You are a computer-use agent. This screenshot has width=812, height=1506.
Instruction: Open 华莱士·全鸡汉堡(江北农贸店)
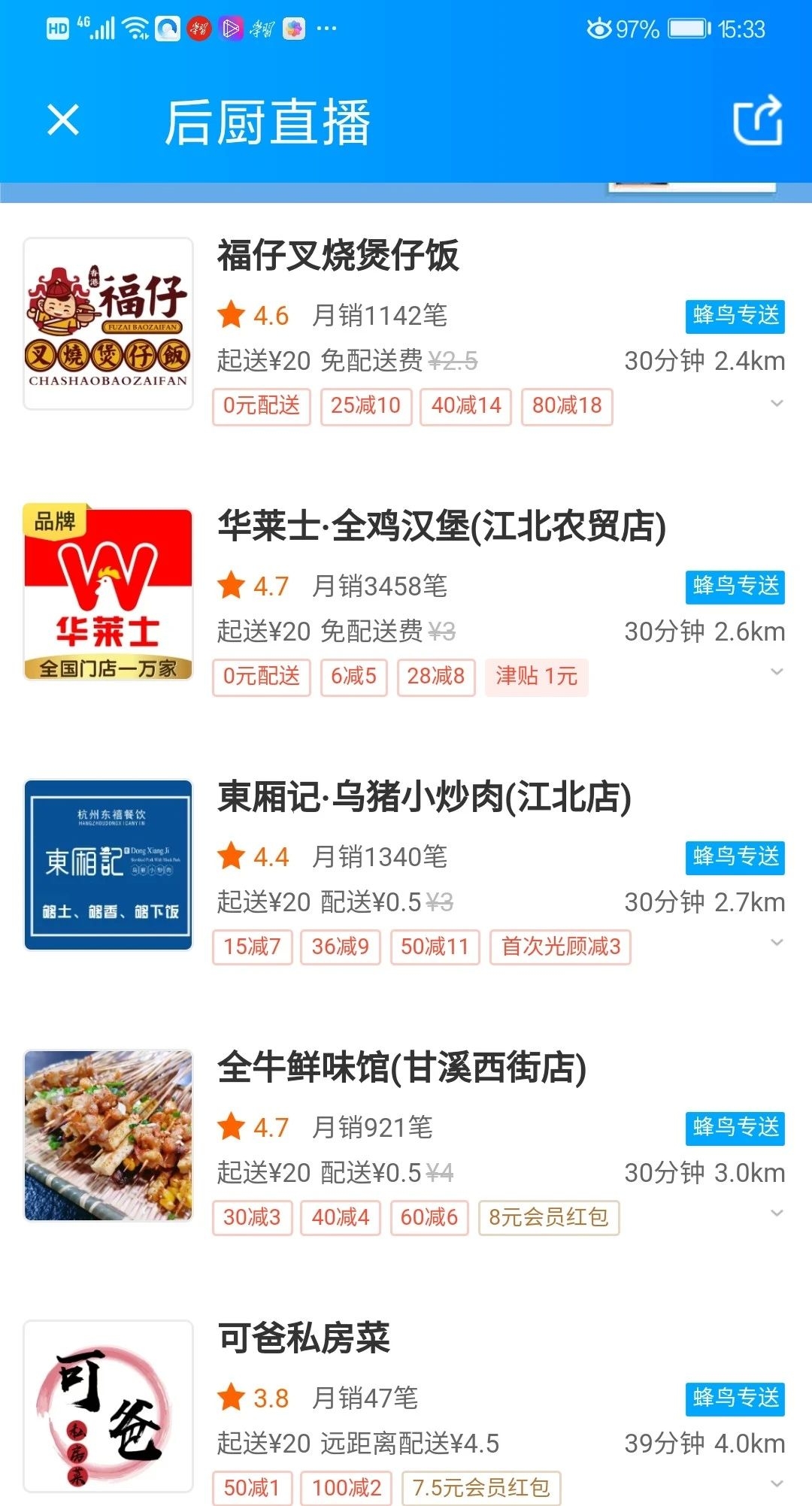point(441,526)
